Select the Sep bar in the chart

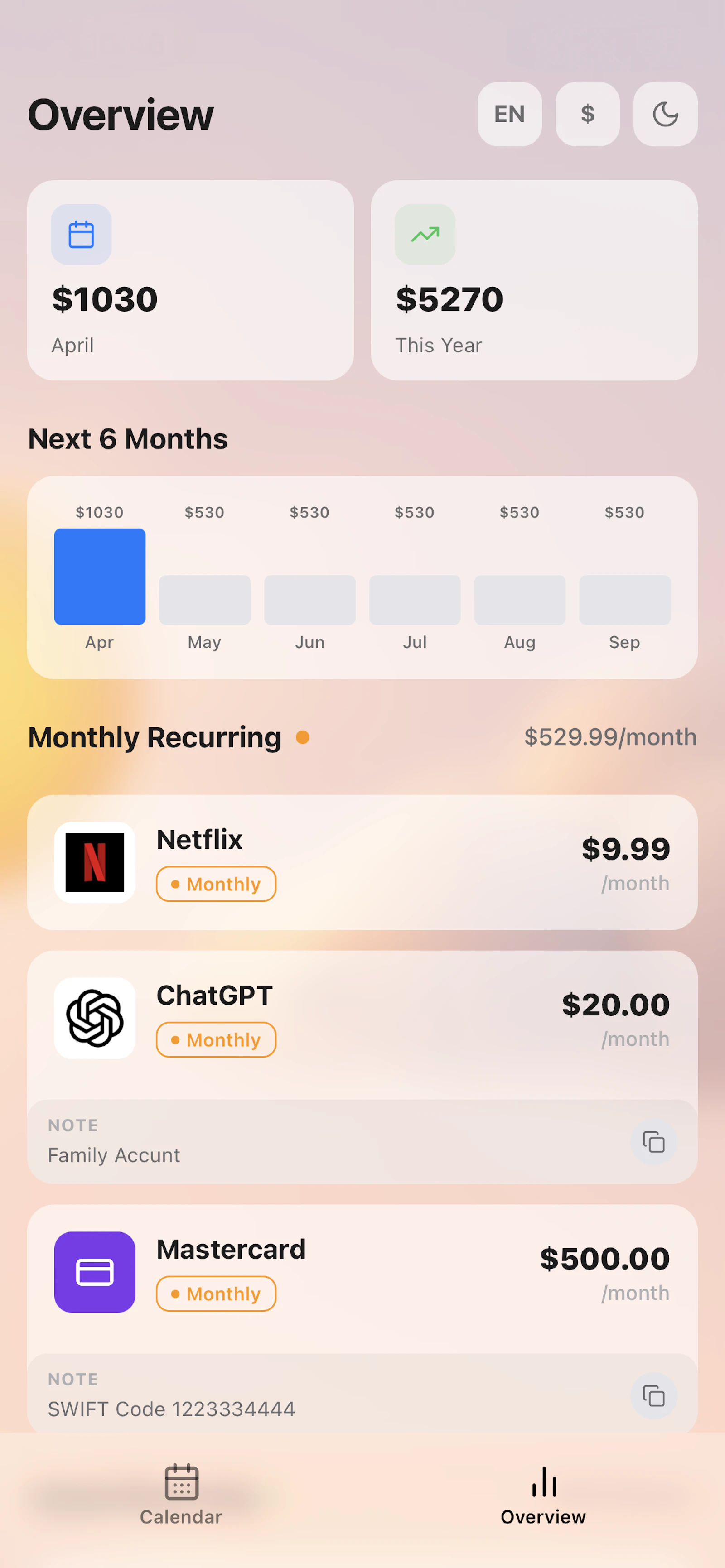624,600
